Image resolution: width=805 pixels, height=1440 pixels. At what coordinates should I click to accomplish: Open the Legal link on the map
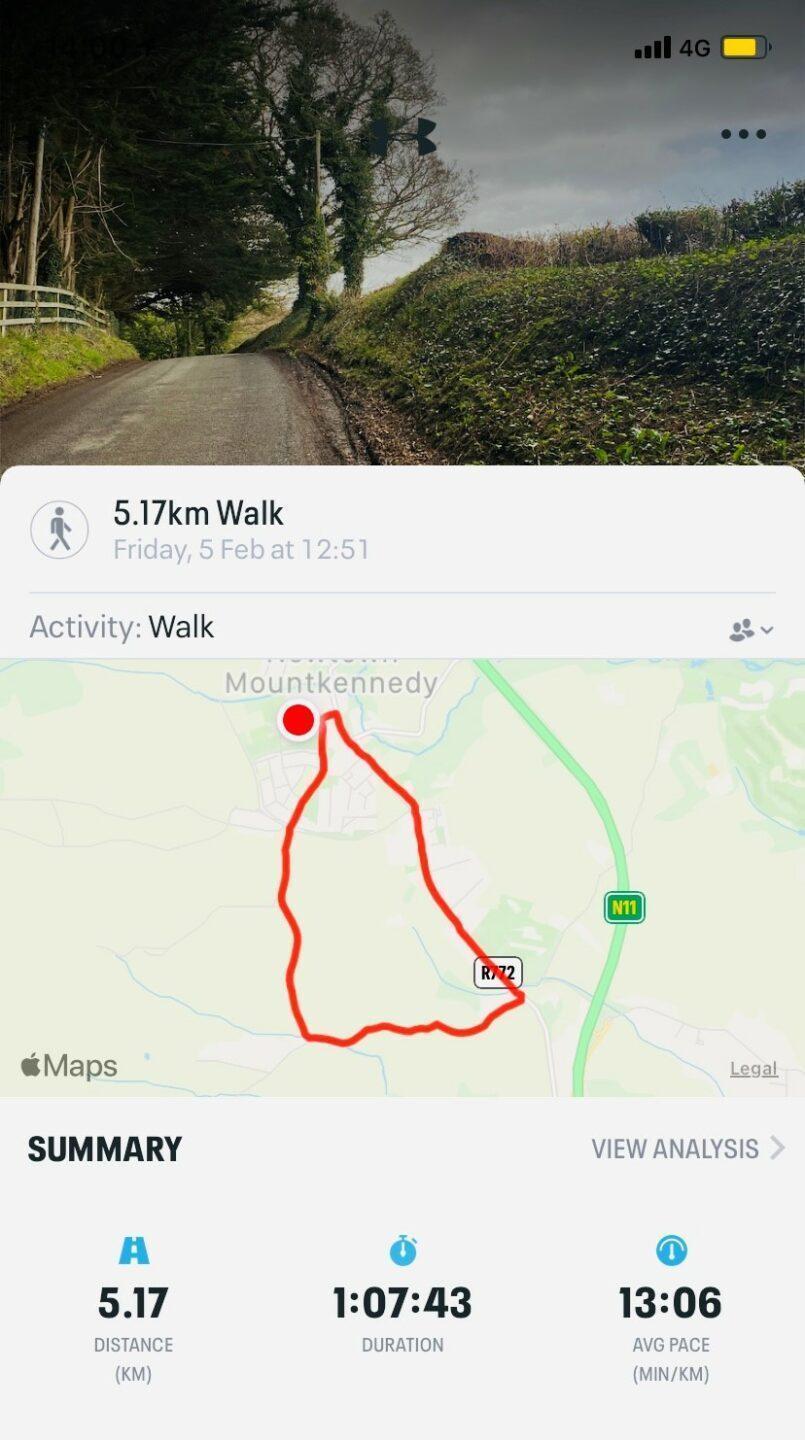(753, 1068)
